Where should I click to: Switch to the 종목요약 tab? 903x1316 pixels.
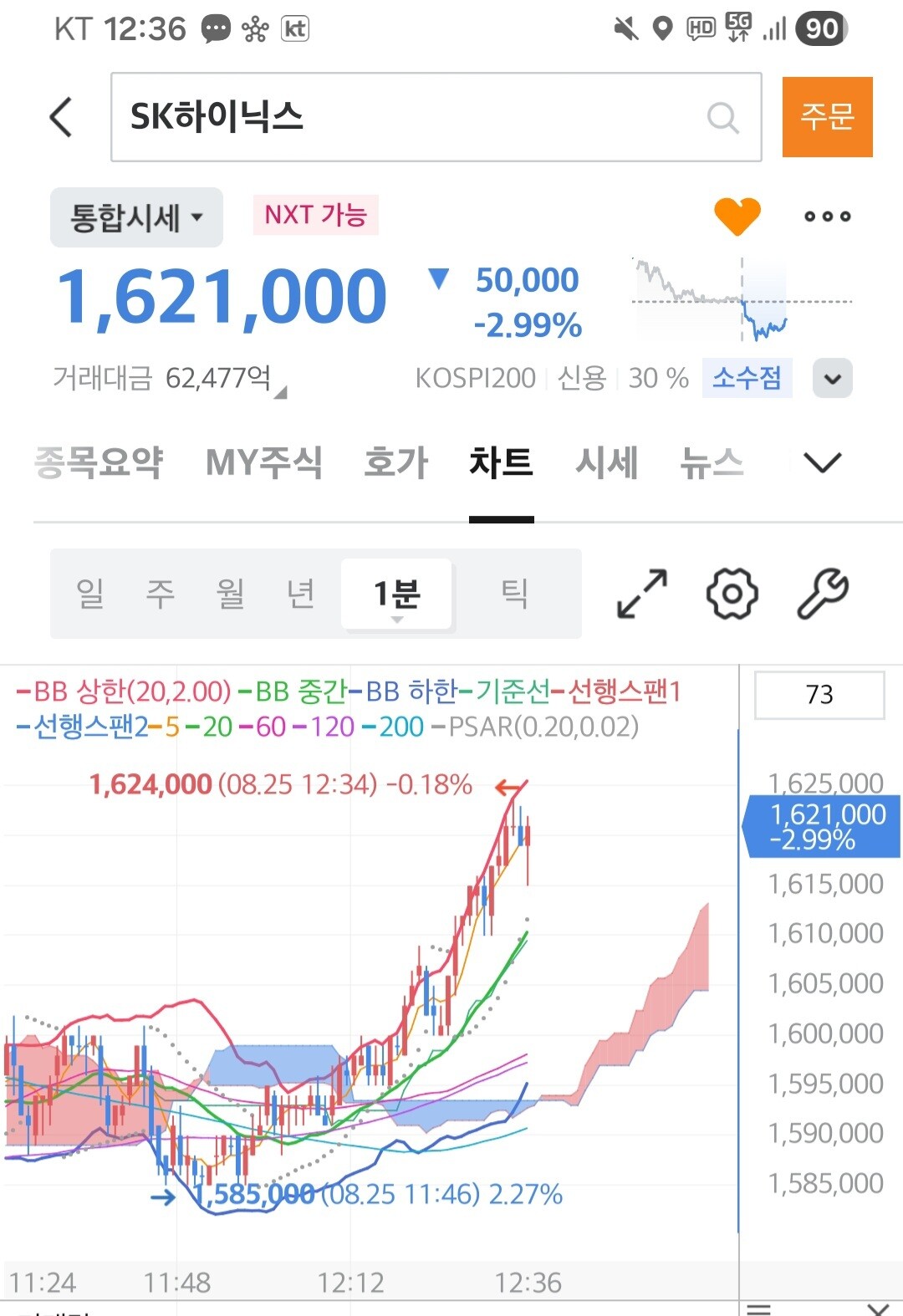[99, 462]
